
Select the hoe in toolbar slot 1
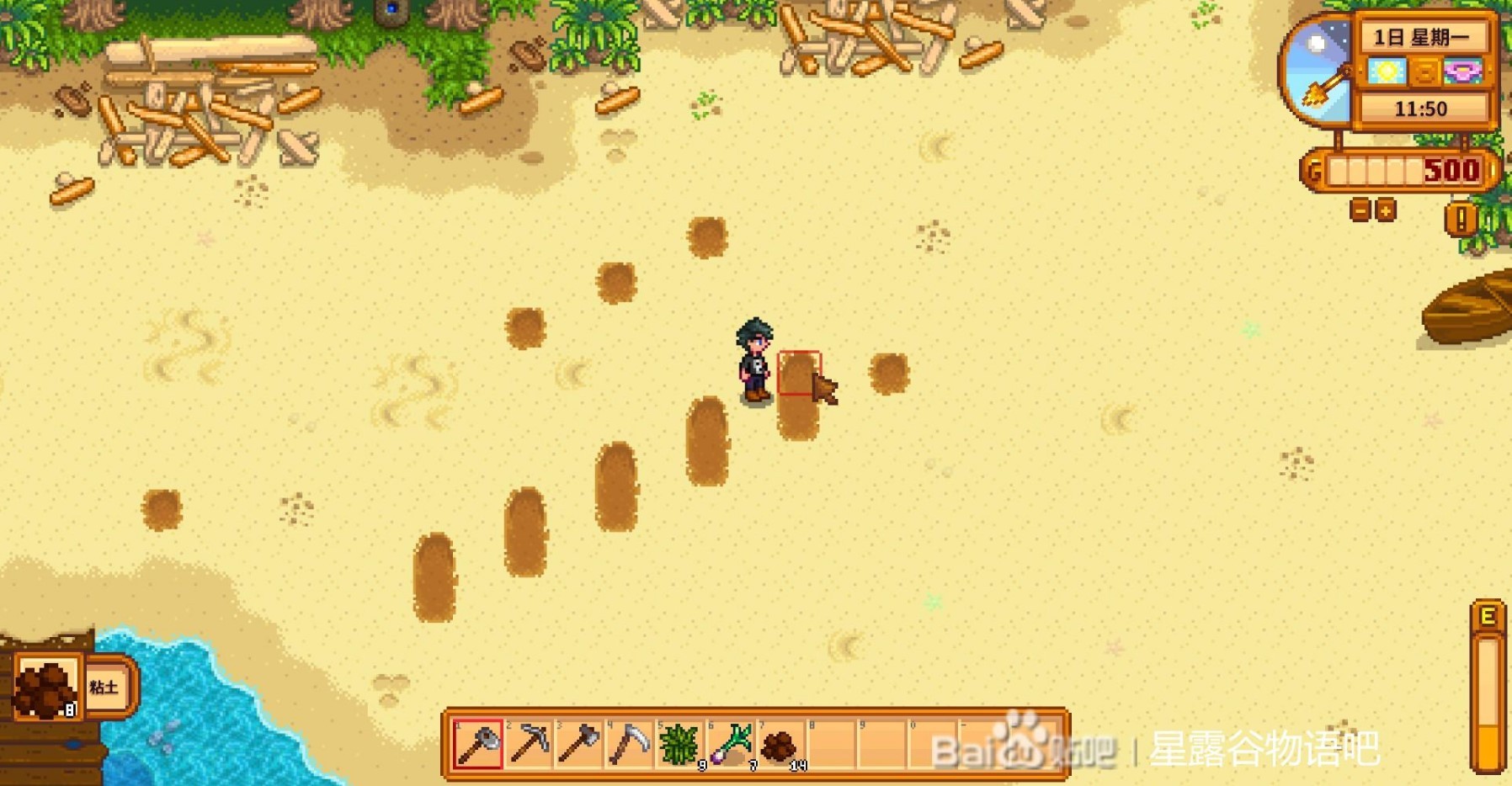pyautogui.click(x=478, y=744)
